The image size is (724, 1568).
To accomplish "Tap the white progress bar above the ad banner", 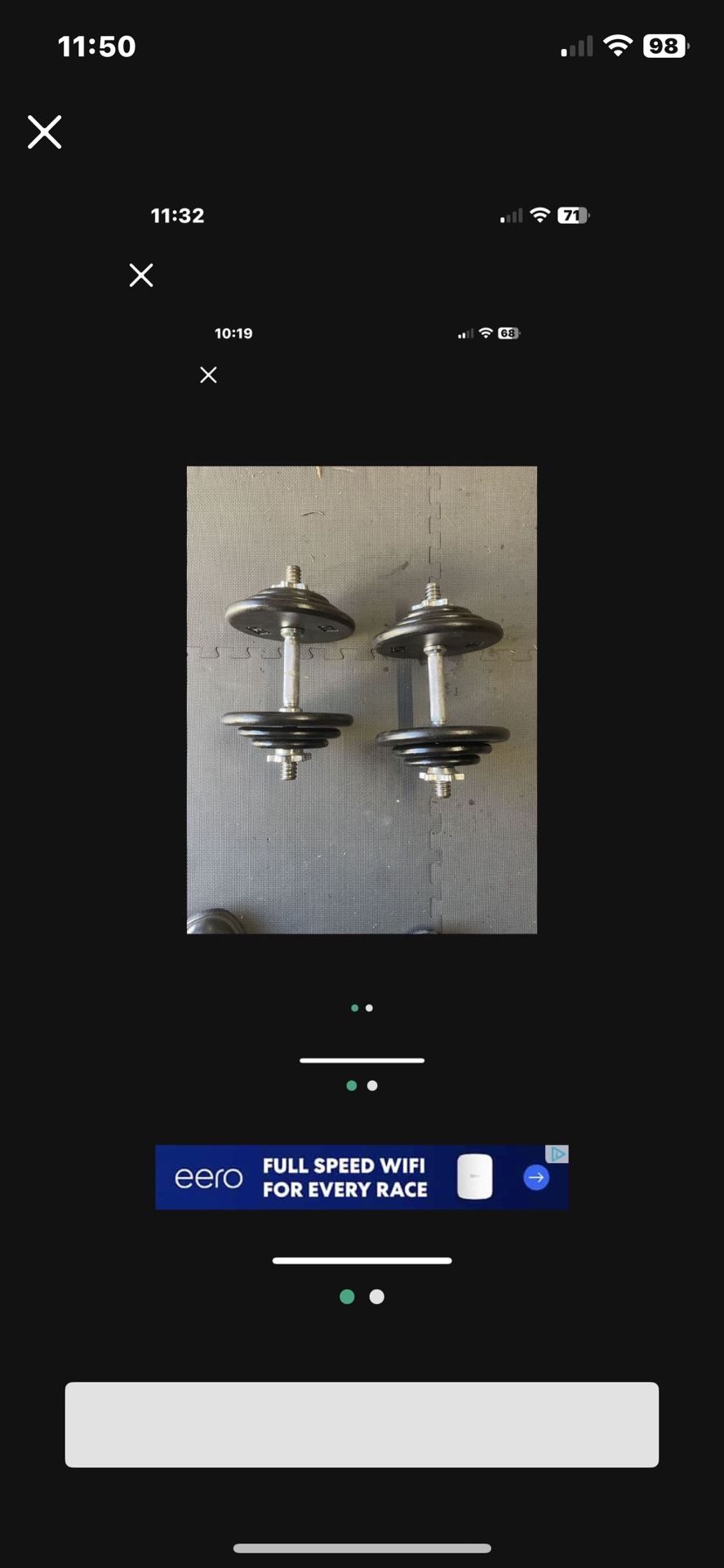I will [x=362, y=1059].
